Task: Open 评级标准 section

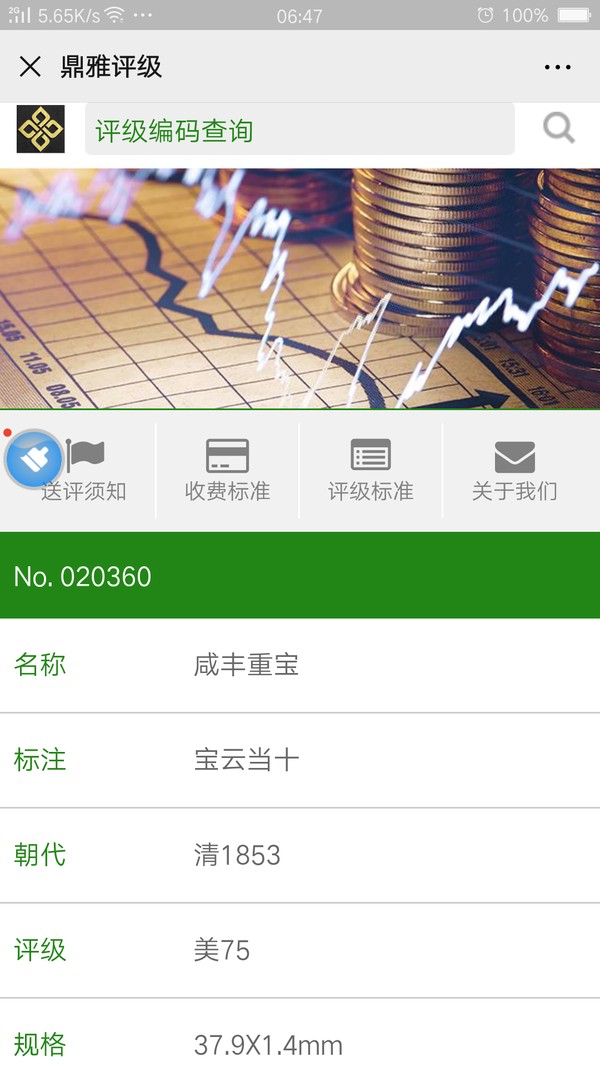Action: pos(370,470)
